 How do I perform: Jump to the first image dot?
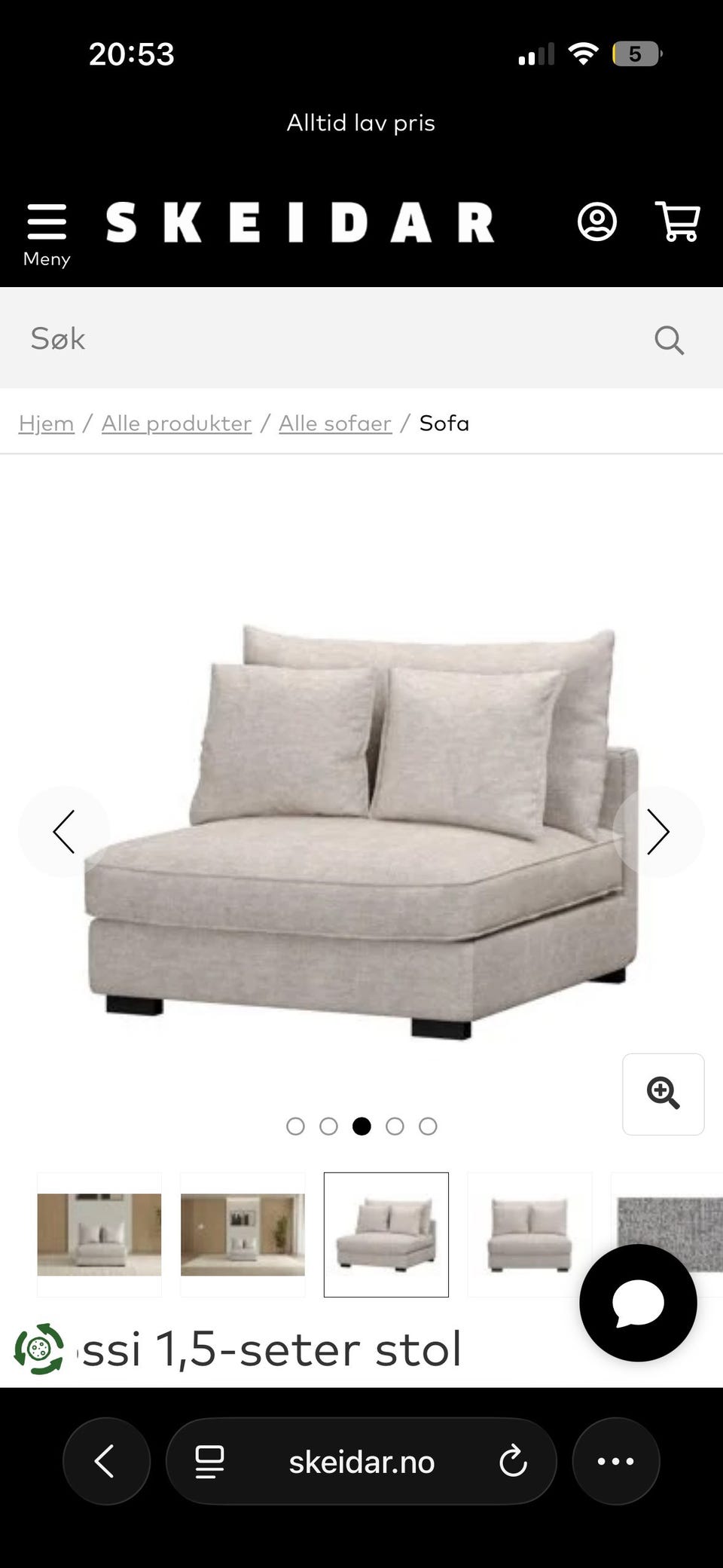tap(295, 1126)
